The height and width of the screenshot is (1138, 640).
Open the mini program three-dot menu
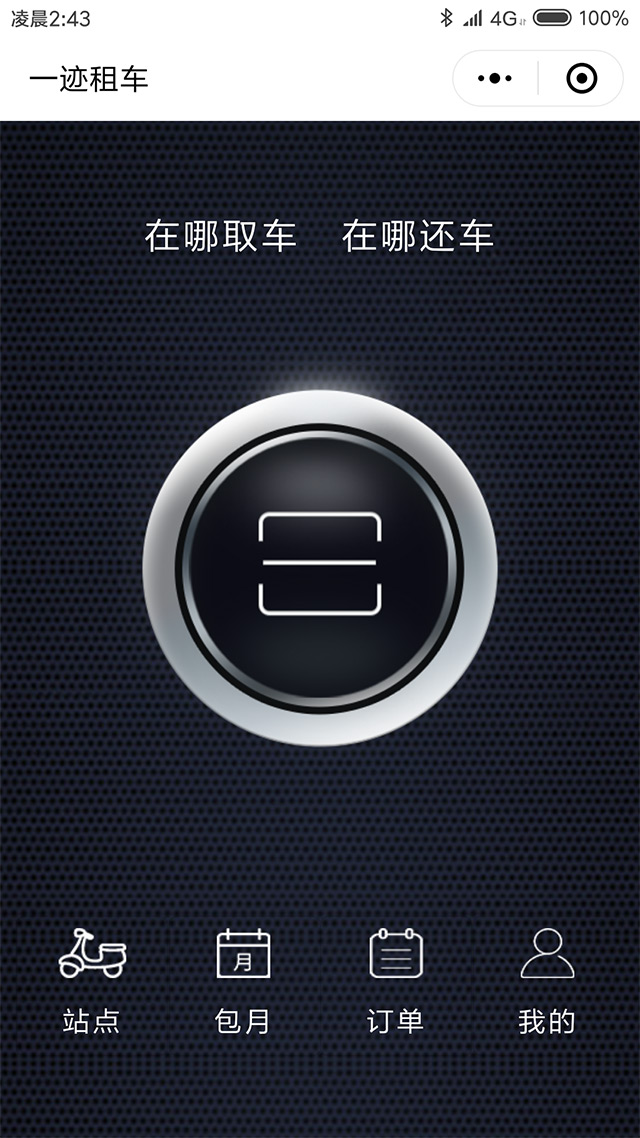pos(495,78)
